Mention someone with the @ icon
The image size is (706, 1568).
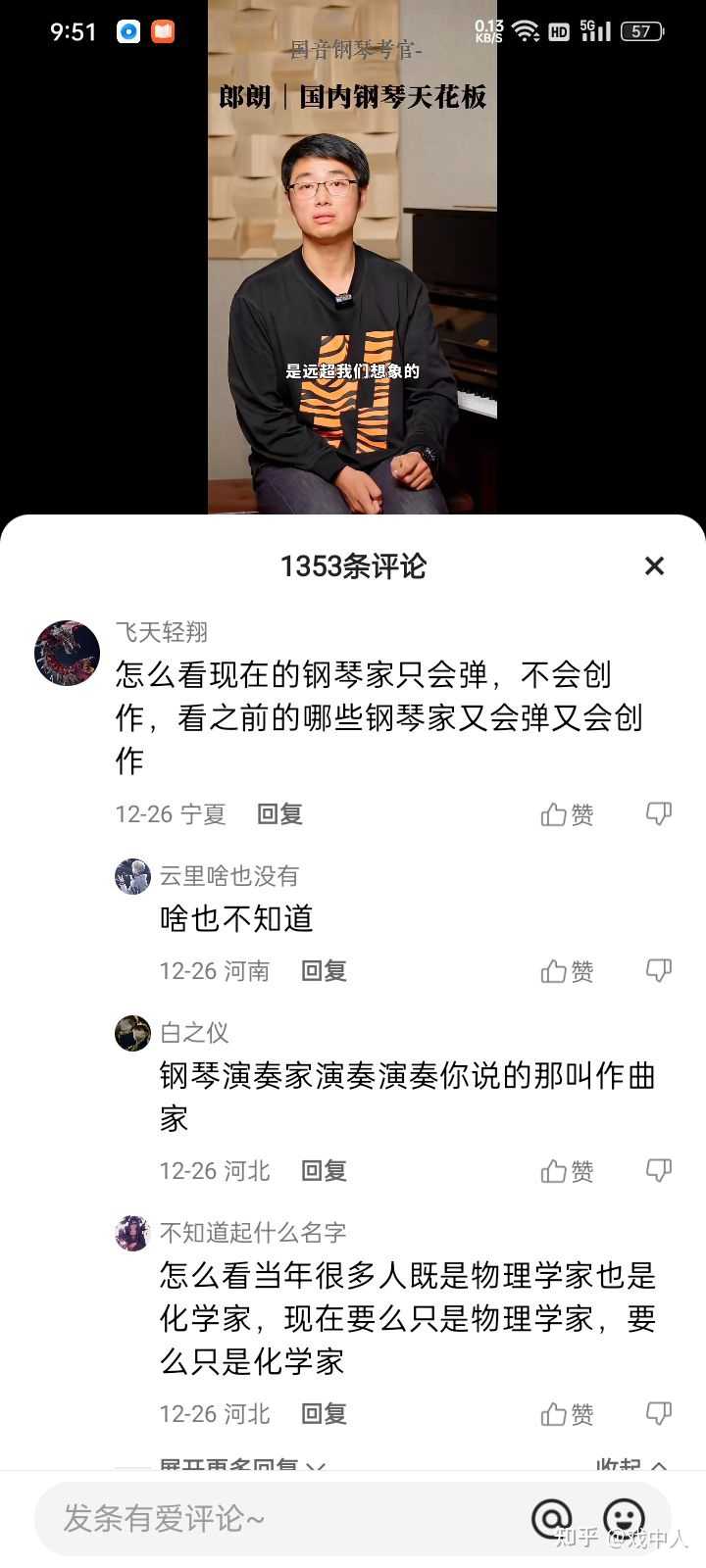(551, 1519)
